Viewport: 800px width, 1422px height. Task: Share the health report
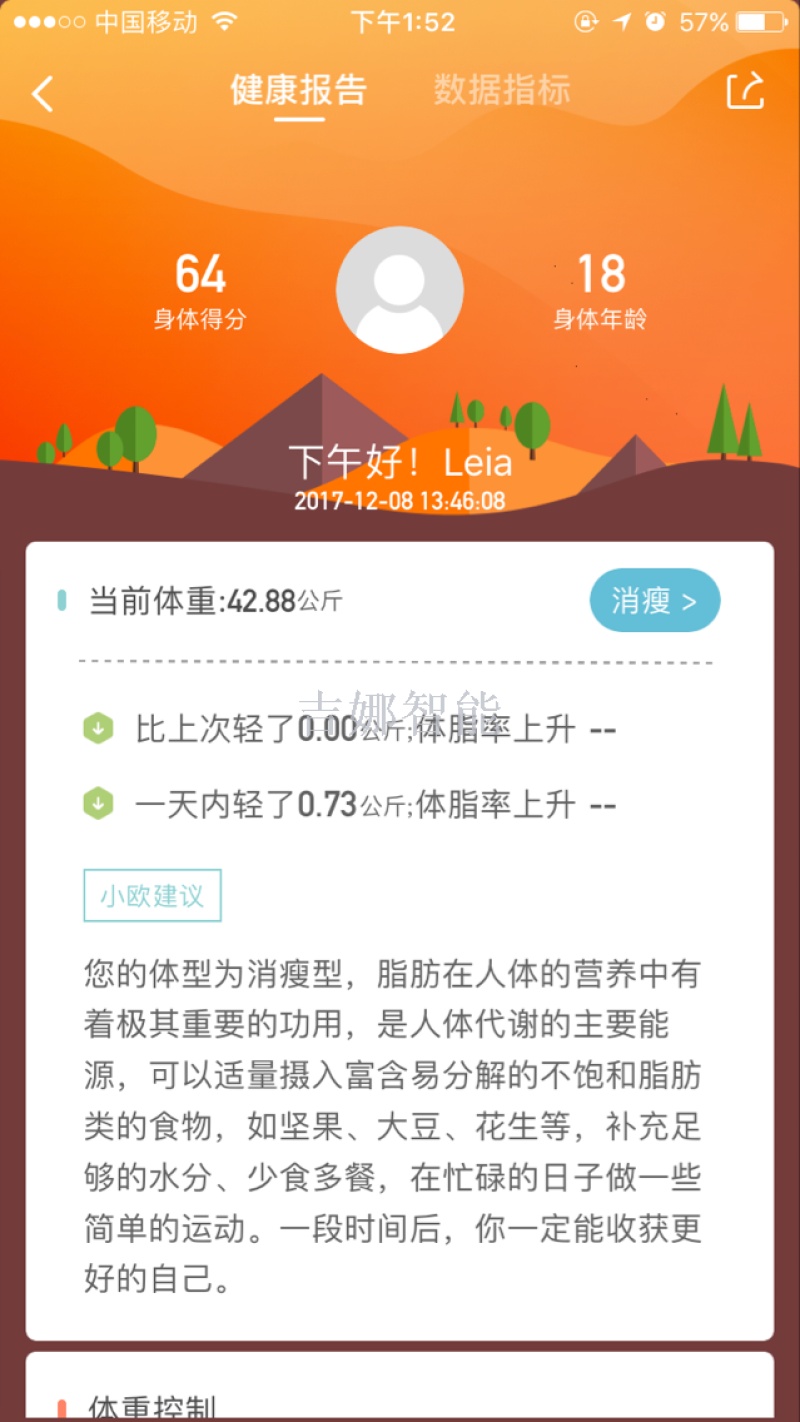tap(745, 91)
